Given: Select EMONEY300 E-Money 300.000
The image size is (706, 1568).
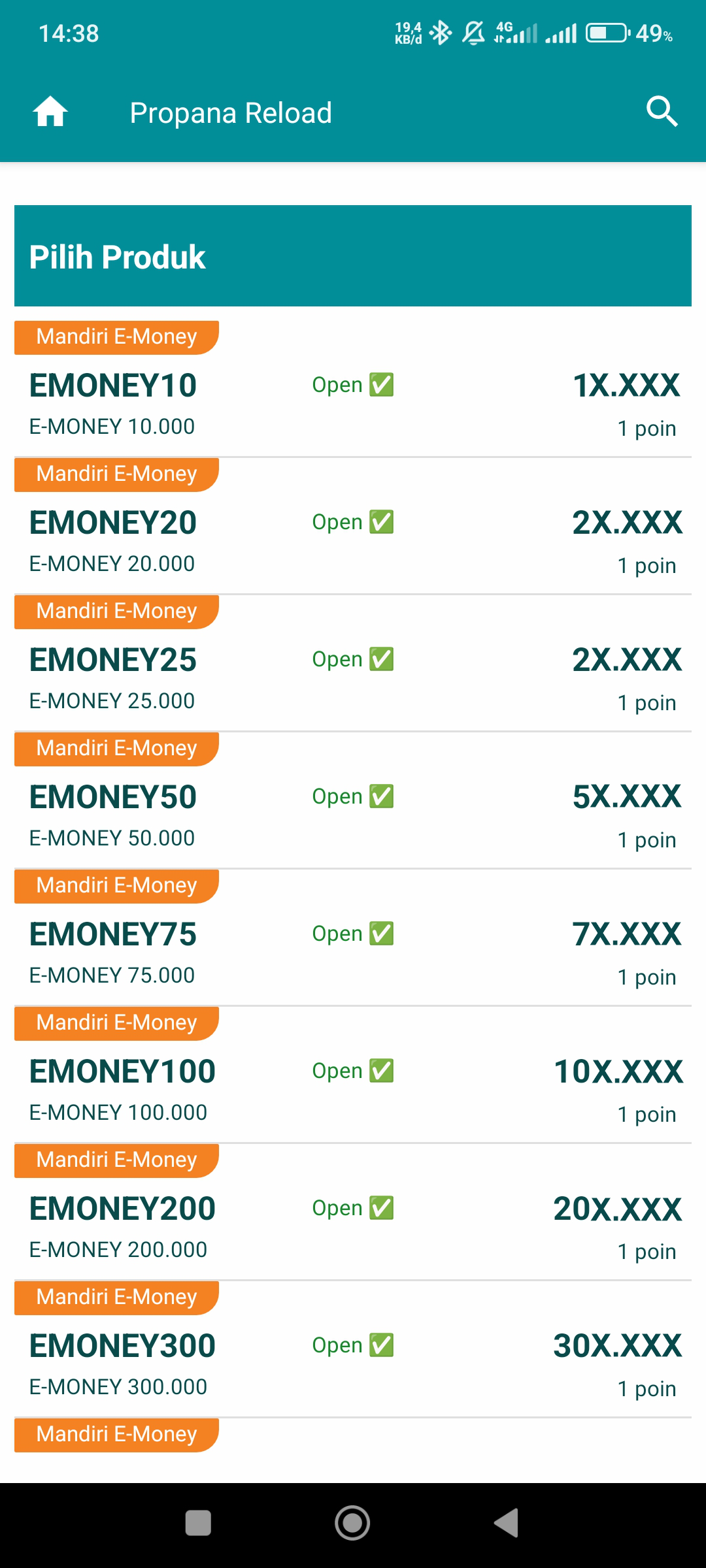Looking at the screenshot, I should point(353,1349).
